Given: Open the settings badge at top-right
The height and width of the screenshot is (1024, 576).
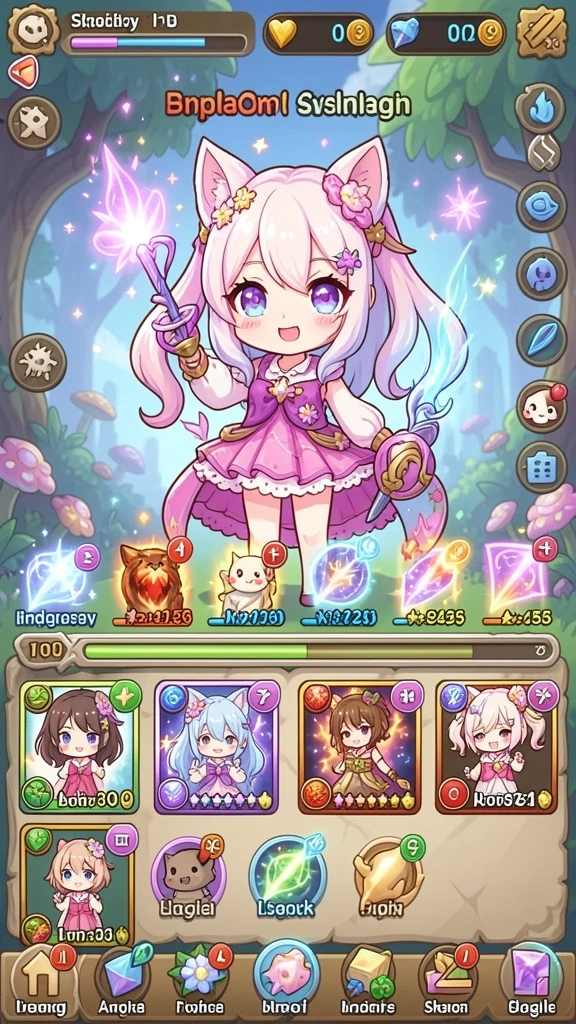Looking at the screenshot, I should [x=540, y=31].
